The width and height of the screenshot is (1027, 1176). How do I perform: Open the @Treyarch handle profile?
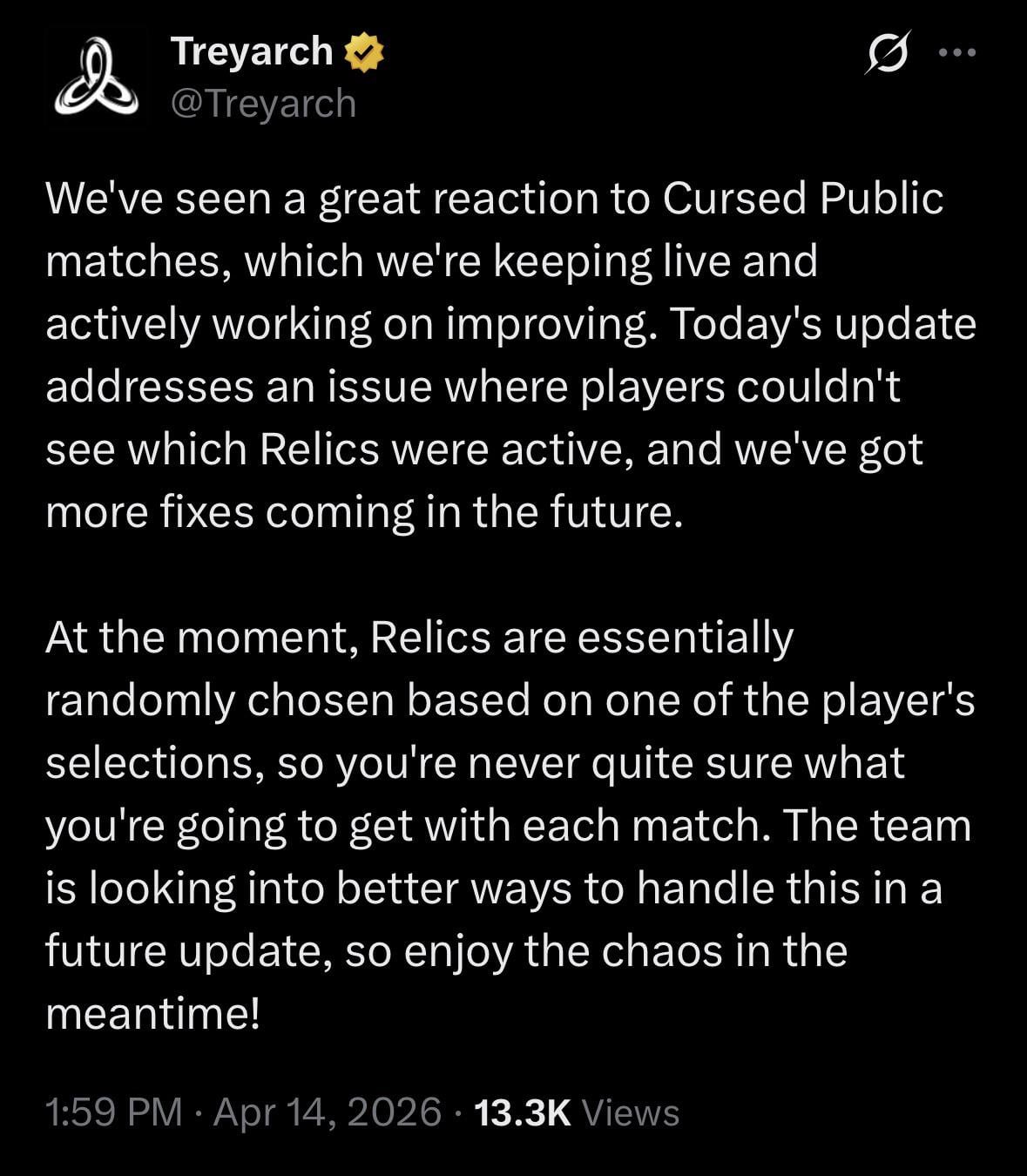(x=263, y=104)
